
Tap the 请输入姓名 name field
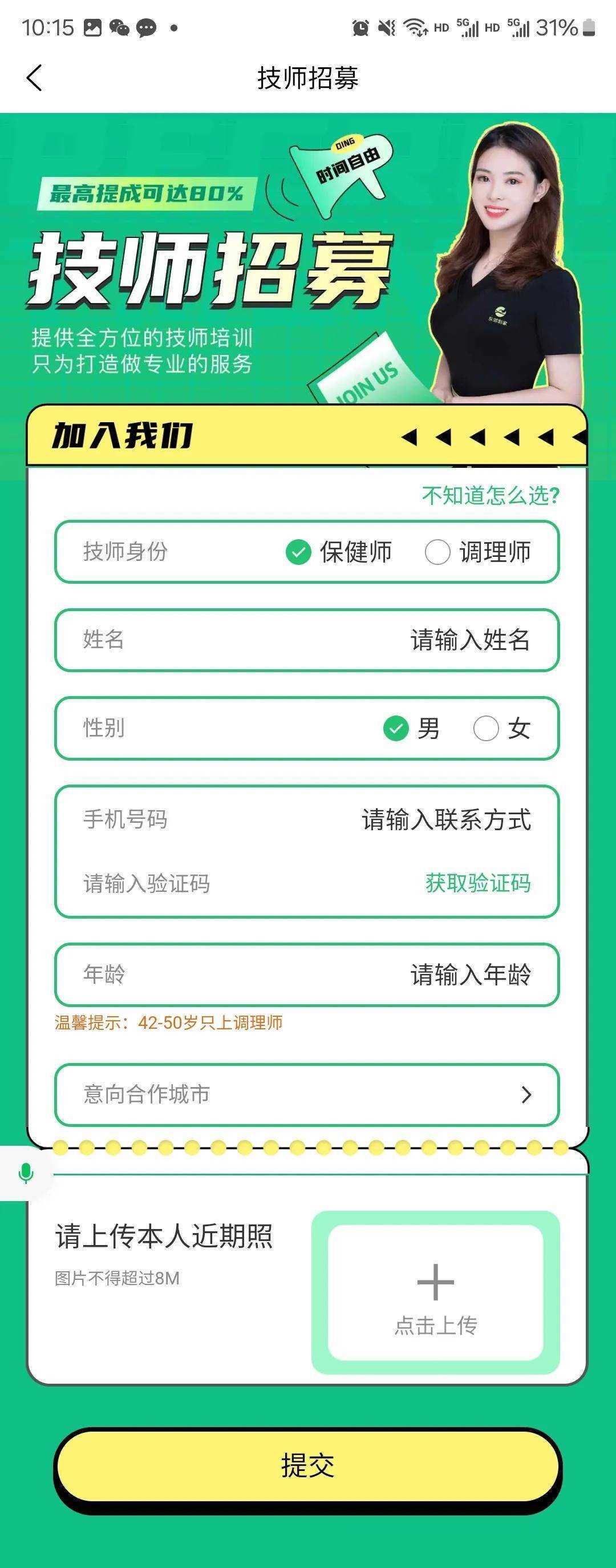click(x=469, y=640)
